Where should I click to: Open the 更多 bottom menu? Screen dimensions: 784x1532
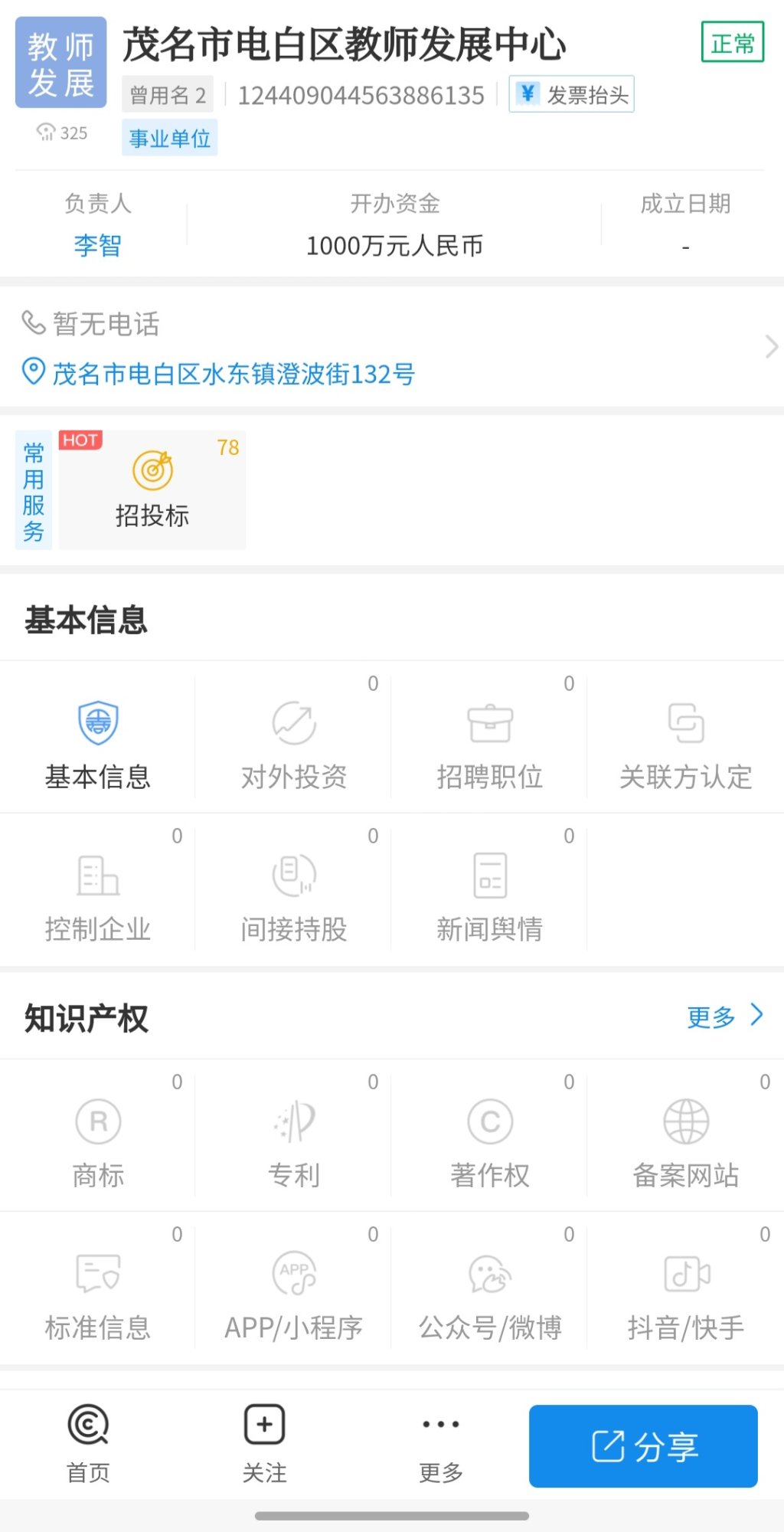(x=441, y=1444)
